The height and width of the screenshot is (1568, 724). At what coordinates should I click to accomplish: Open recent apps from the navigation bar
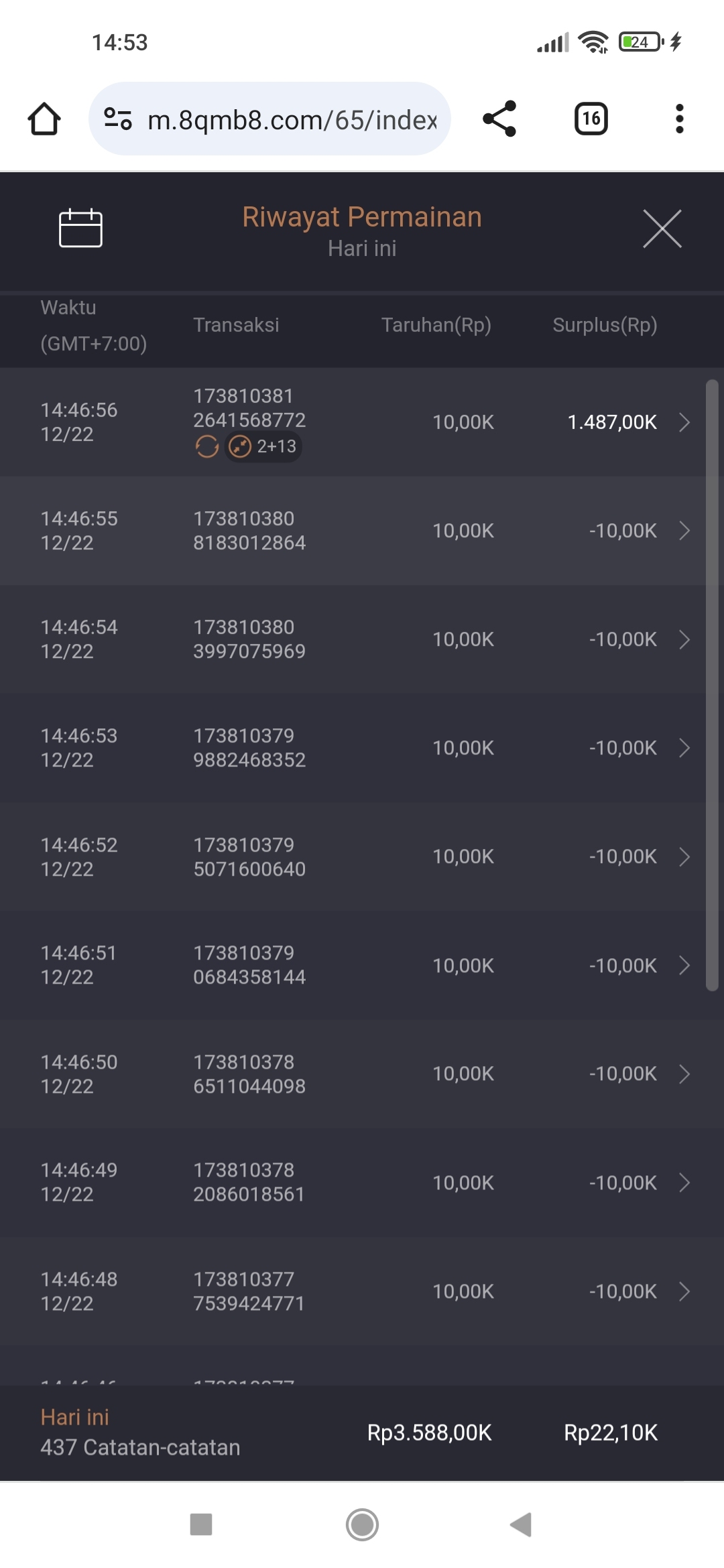click(201, 1524)
